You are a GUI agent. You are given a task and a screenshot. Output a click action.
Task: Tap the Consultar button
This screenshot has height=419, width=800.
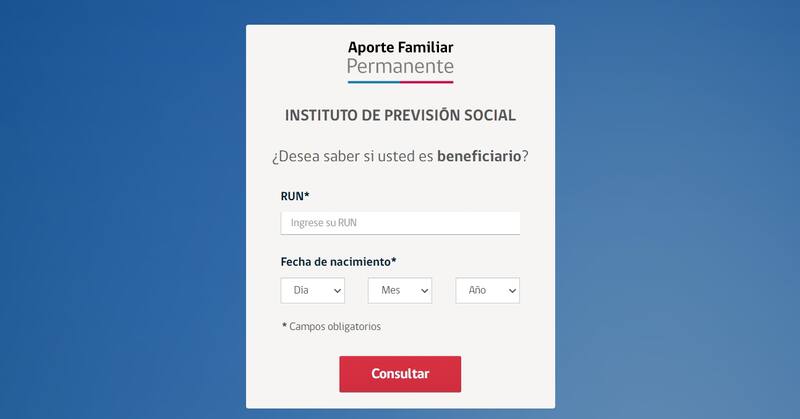click(400, 374)
